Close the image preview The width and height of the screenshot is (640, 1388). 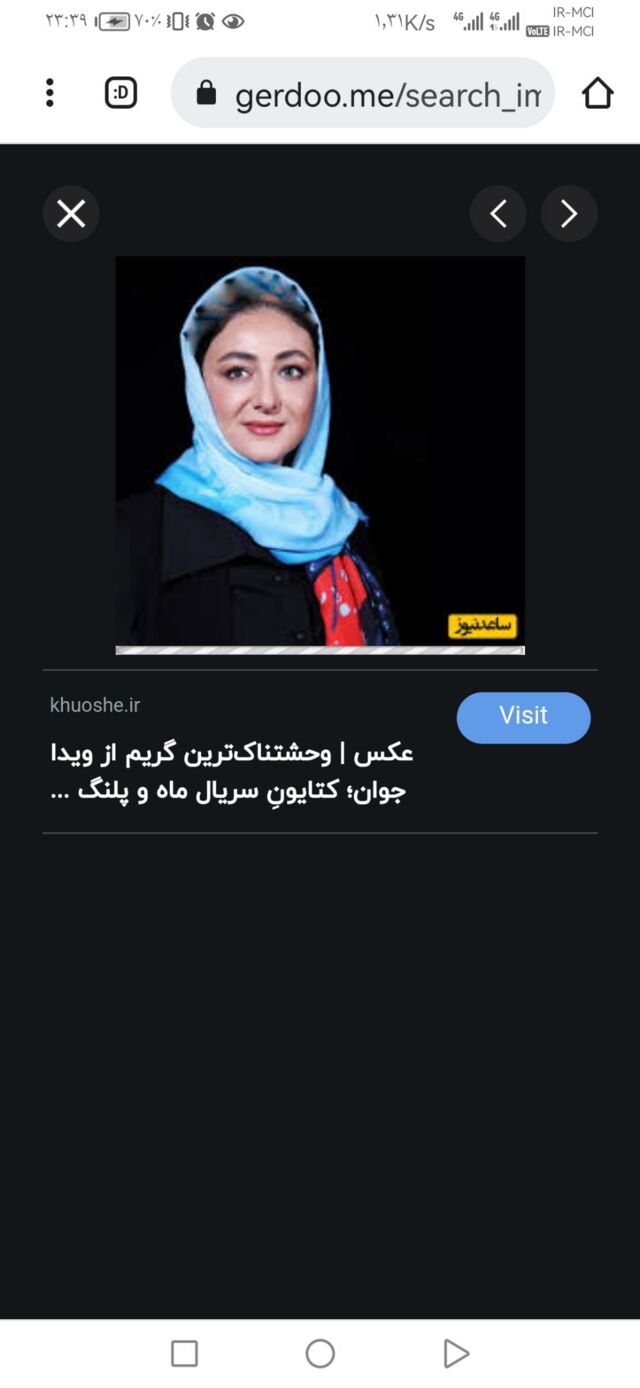coord(71,213)
